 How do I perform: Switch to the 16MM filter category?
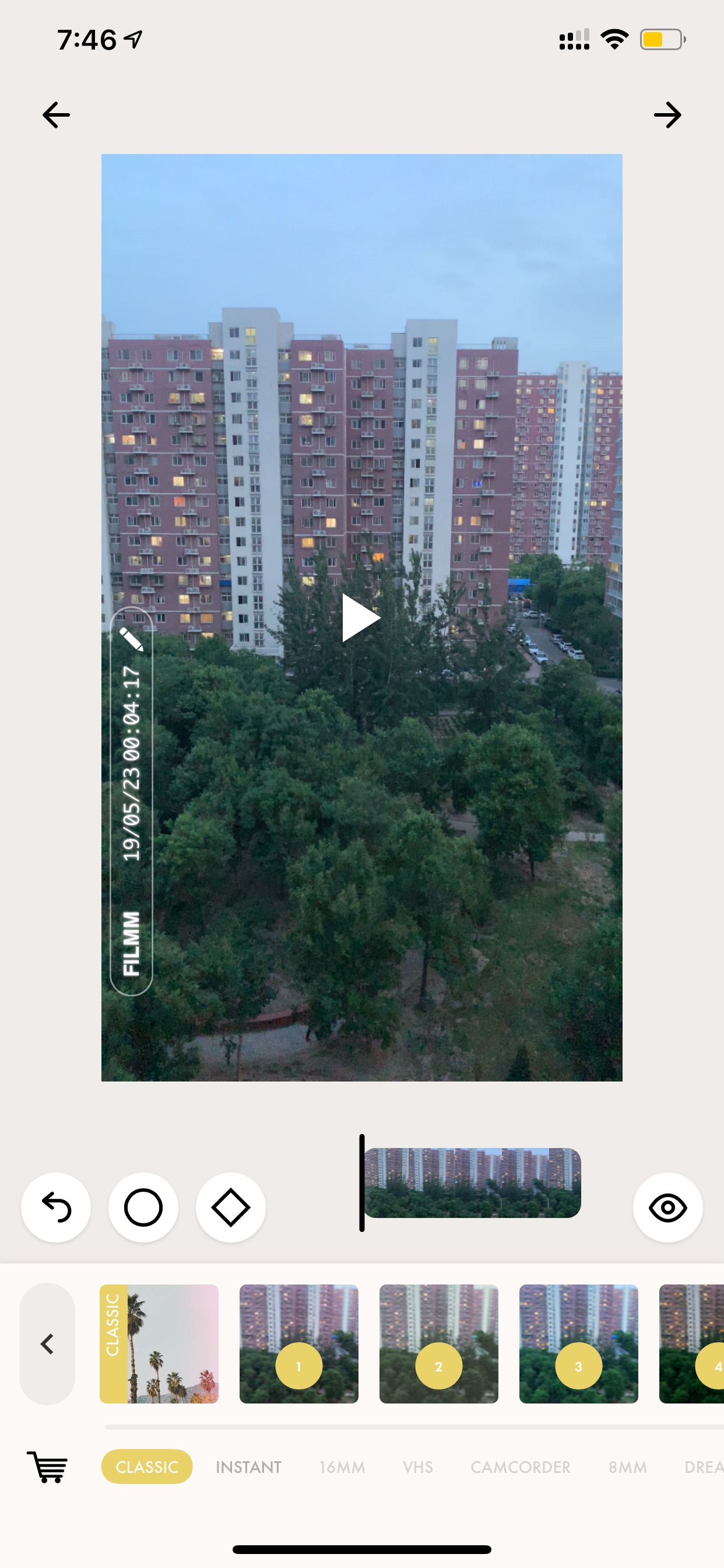tap(342, 1467)
